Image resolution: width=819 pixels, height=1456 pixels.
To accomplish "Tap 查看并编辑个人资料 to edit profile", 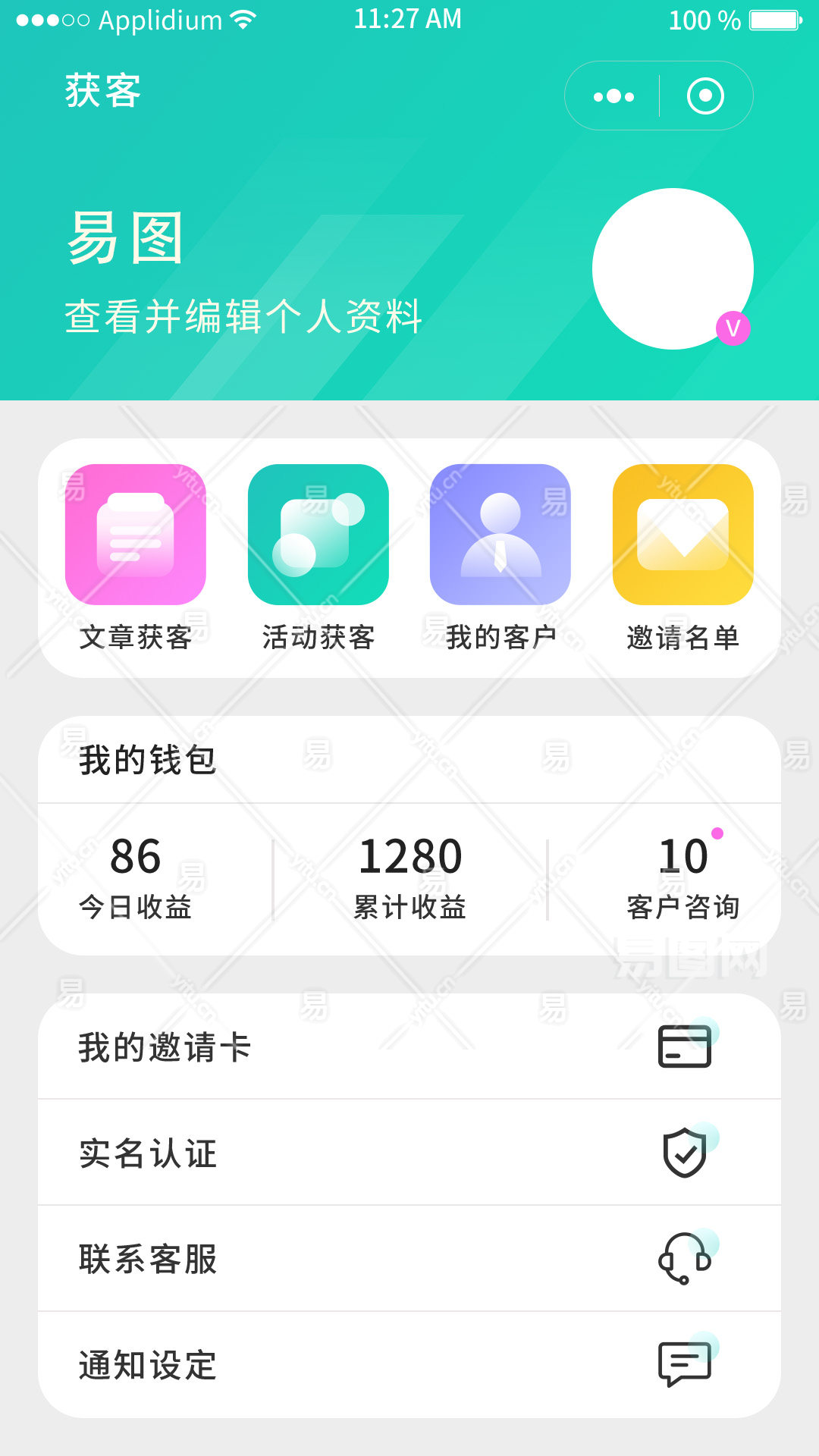I will (243, 316).
